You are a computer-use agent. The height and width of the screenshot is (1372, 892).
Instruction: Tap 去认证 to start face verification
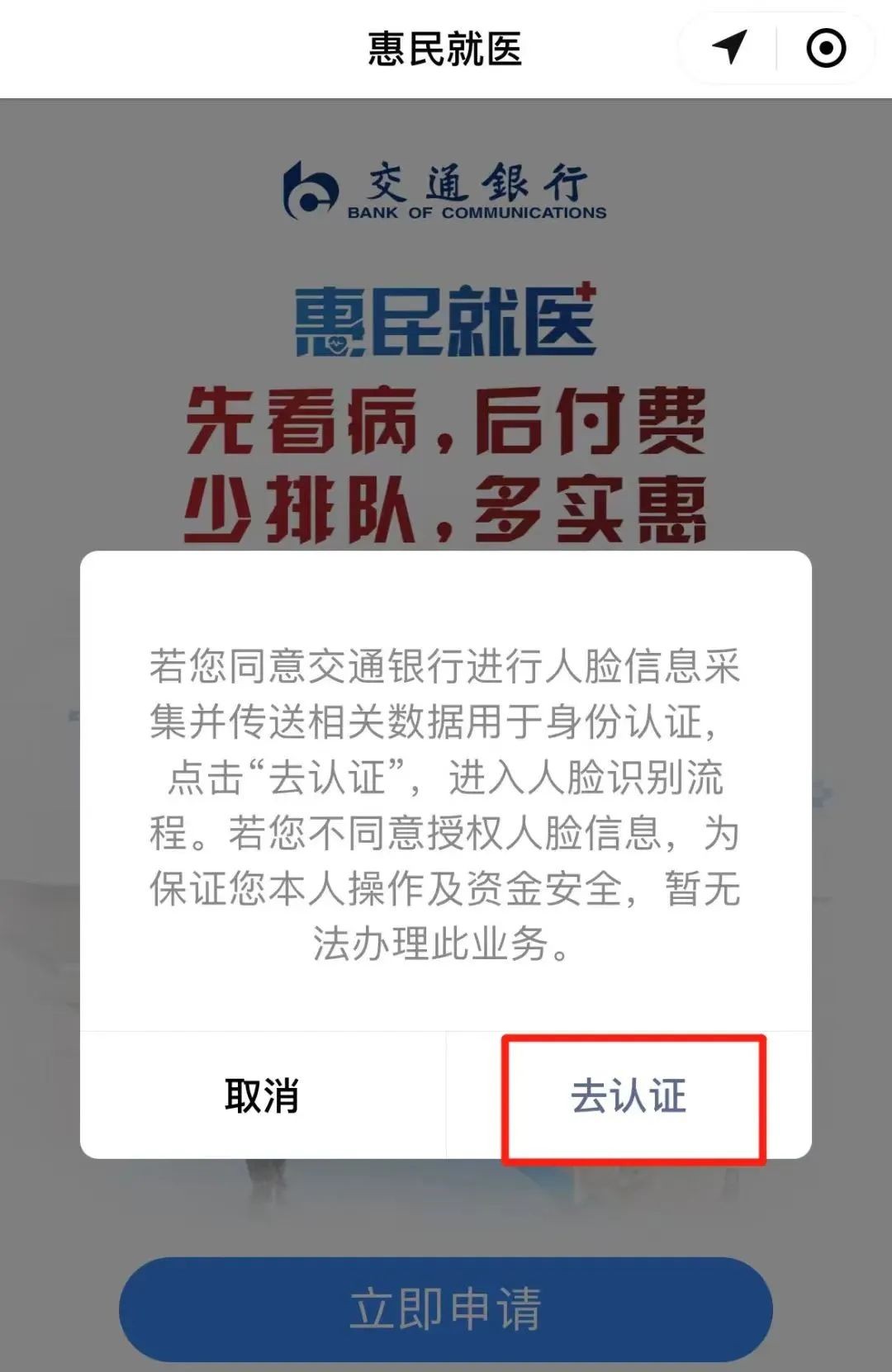click(629, 1096)
